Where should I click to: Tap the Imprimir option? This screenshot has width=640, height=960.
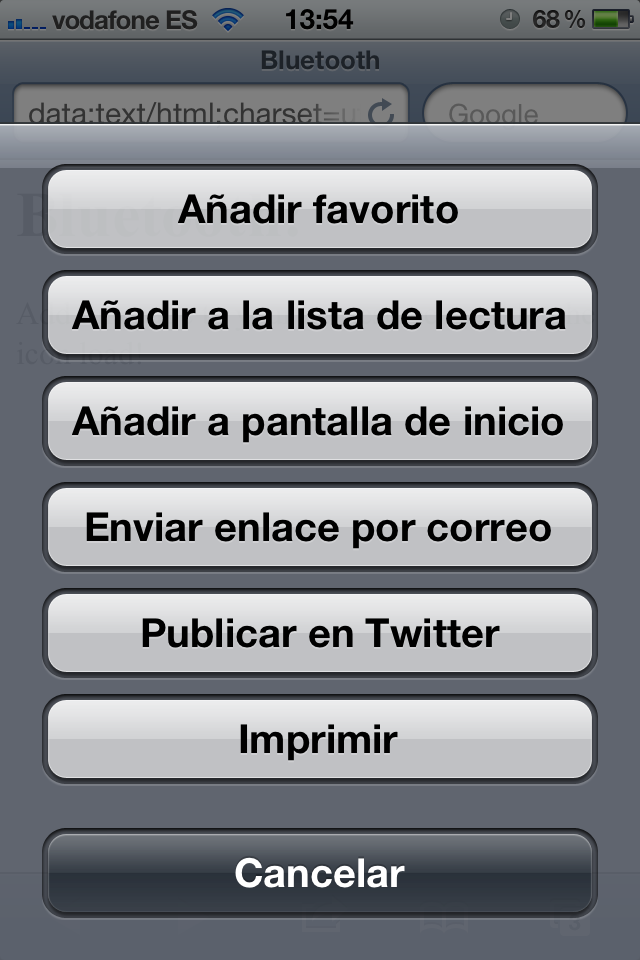(319, 739)
